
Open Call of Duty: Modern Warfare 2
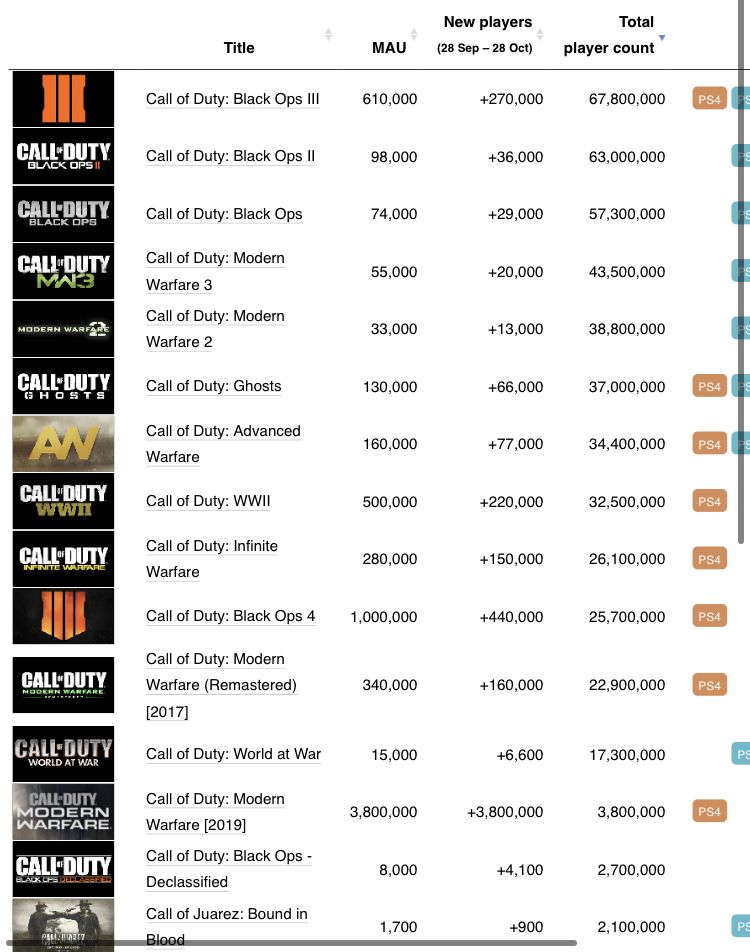click(x=215, y=329)
